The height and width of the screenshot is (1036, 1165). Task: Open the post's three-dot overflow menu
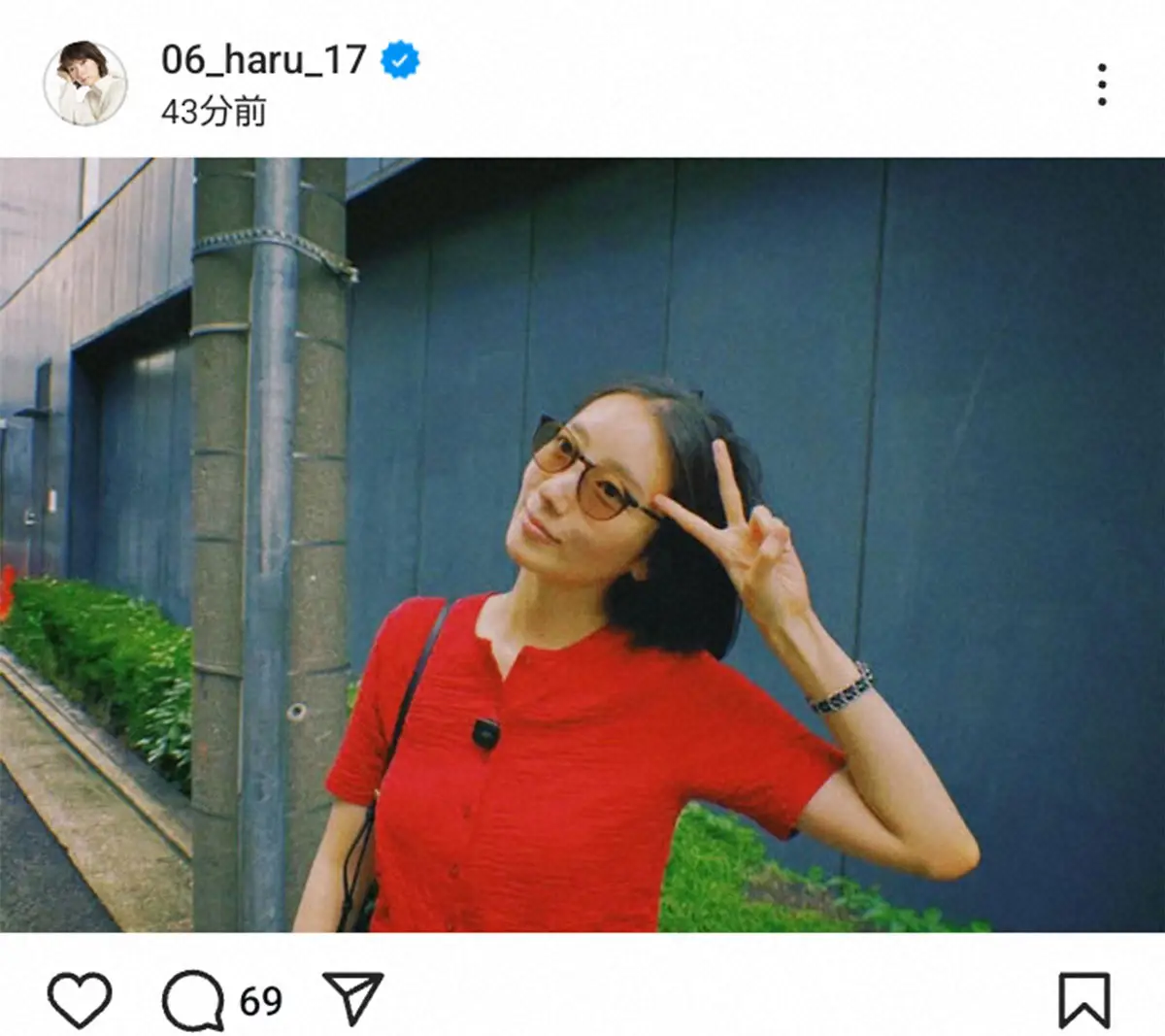(x=1102, y=84)
